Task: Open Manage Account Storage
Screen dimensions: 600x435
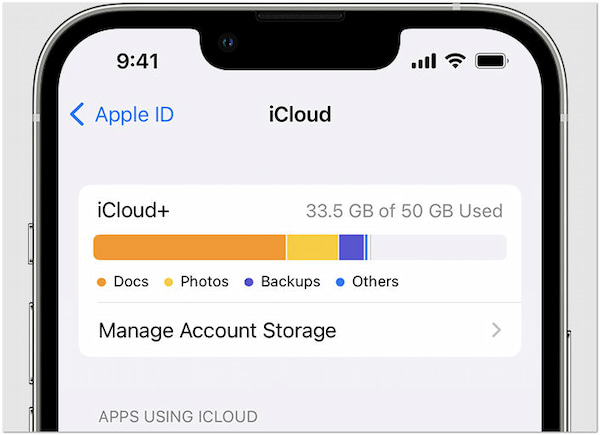Action: tap(299, 330)
